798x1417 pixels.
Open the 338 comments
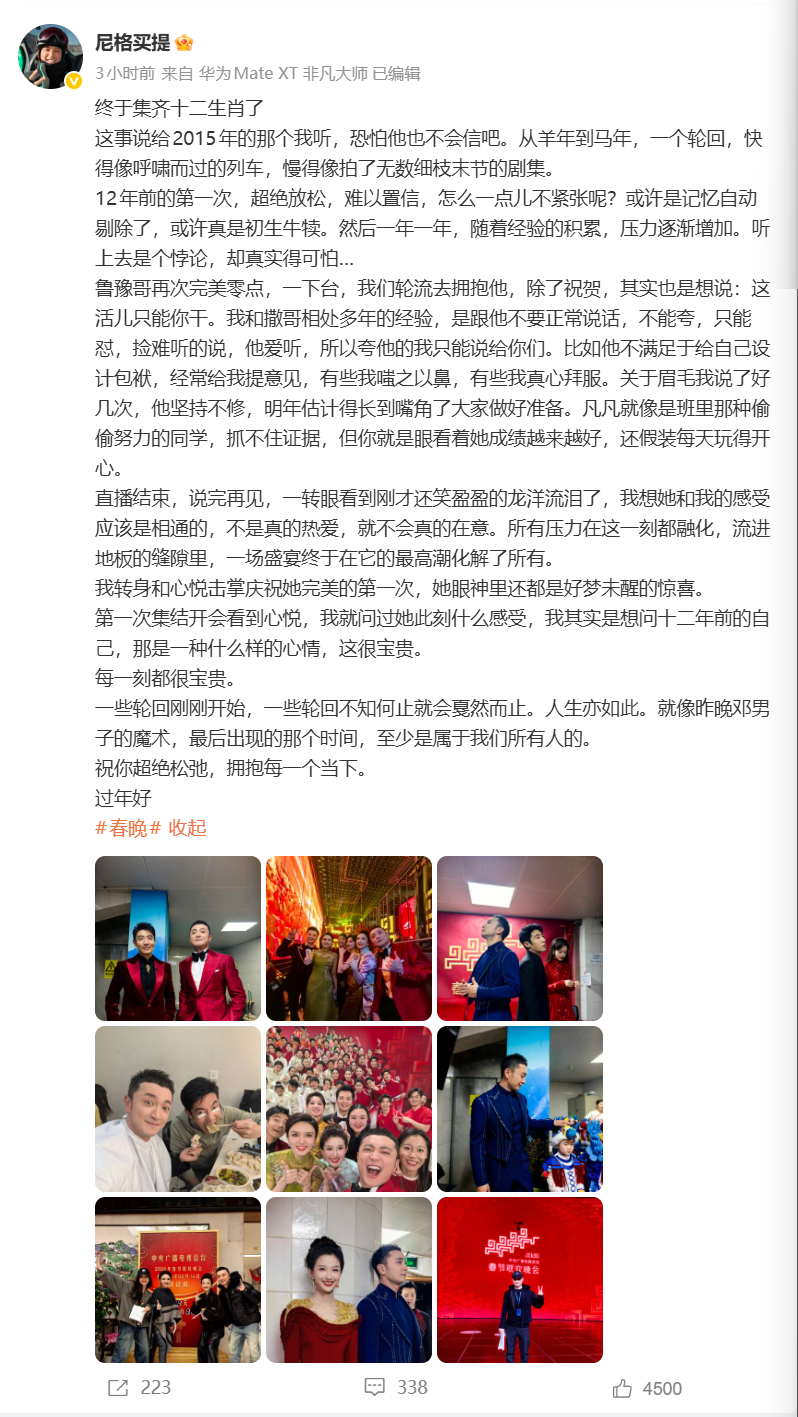(x=396, y=1388)
